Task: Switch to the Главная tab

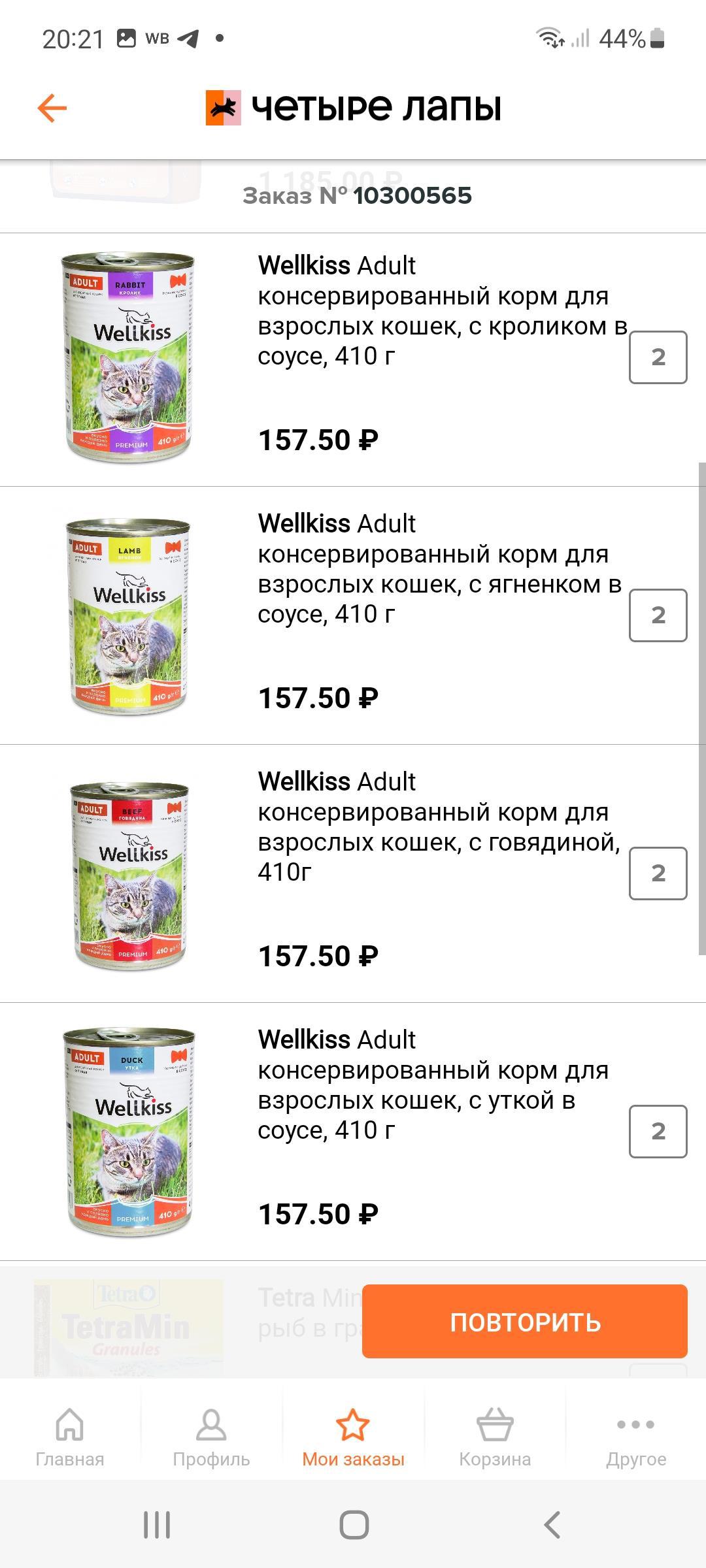Action: [70, 1437]
